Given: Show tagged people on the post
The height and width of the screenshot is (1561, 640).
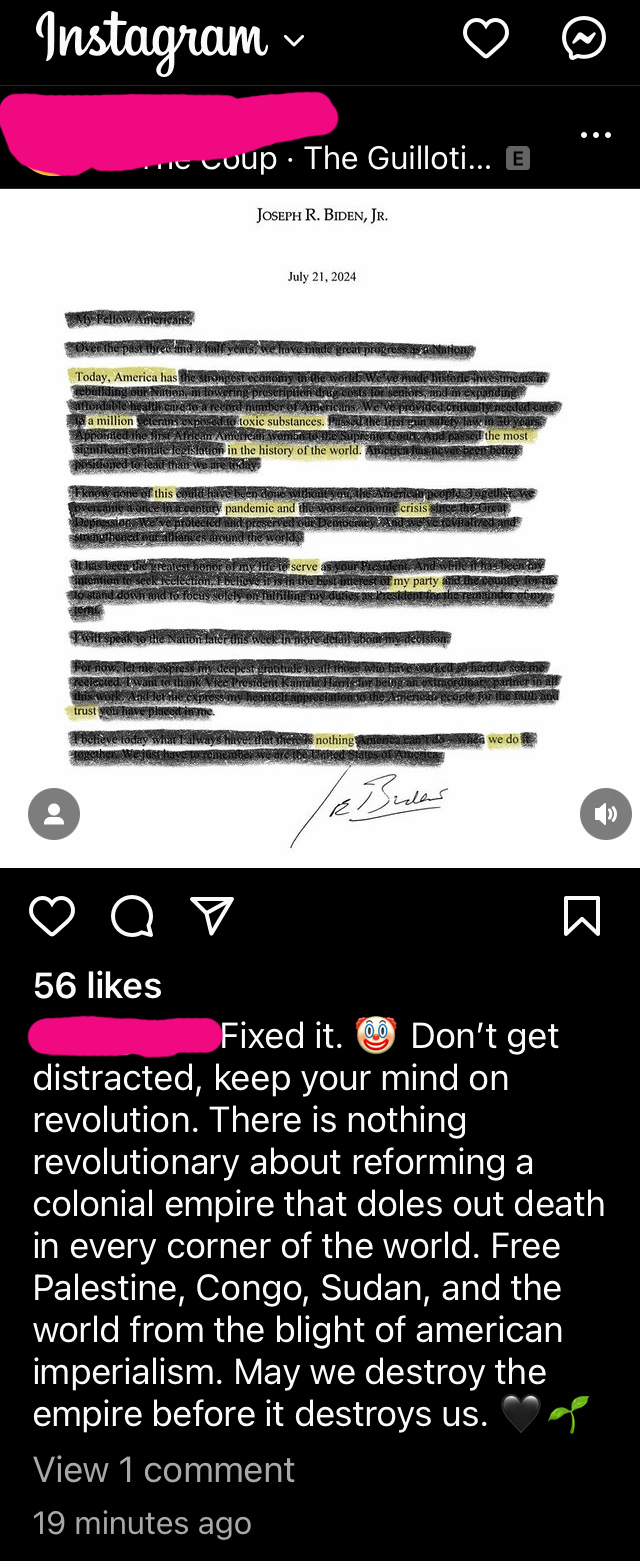Looking at the screenshot, I should (54, 814).
